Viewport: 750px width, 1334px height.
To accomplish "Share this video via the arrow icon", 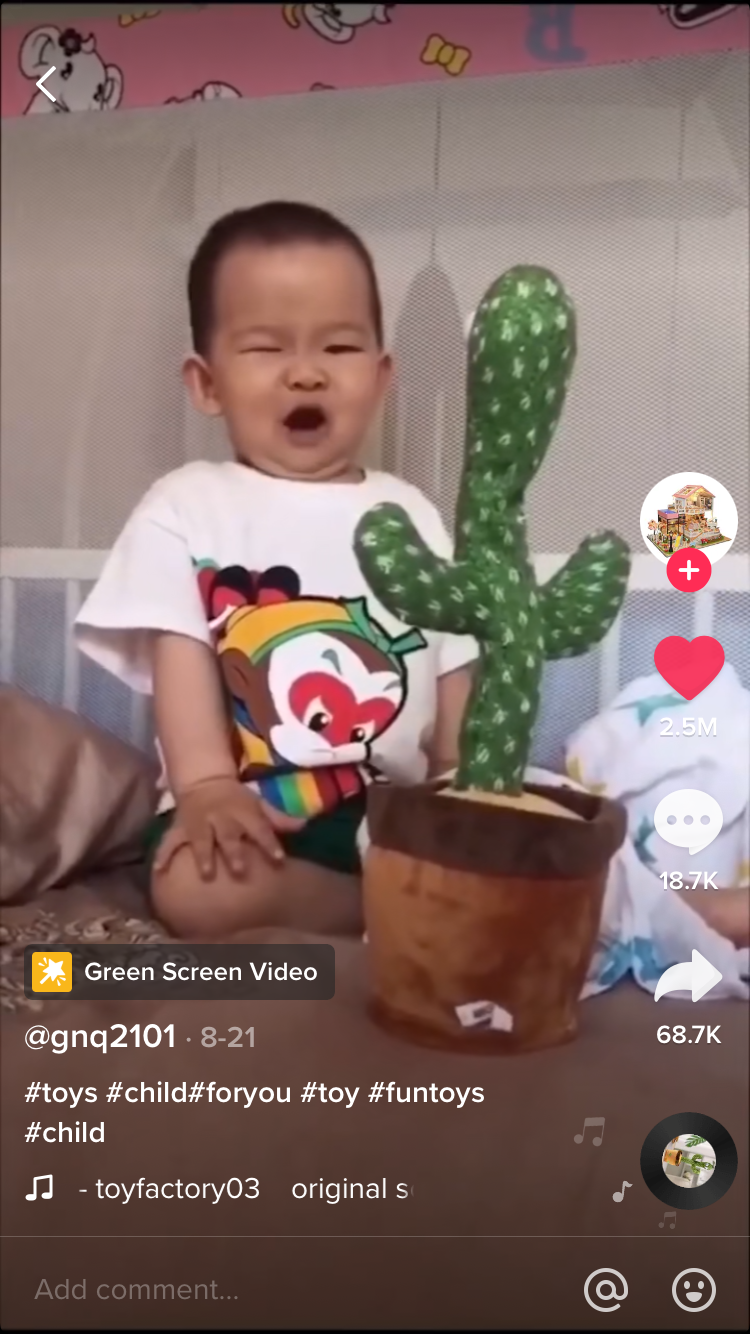I will point(688,978).
